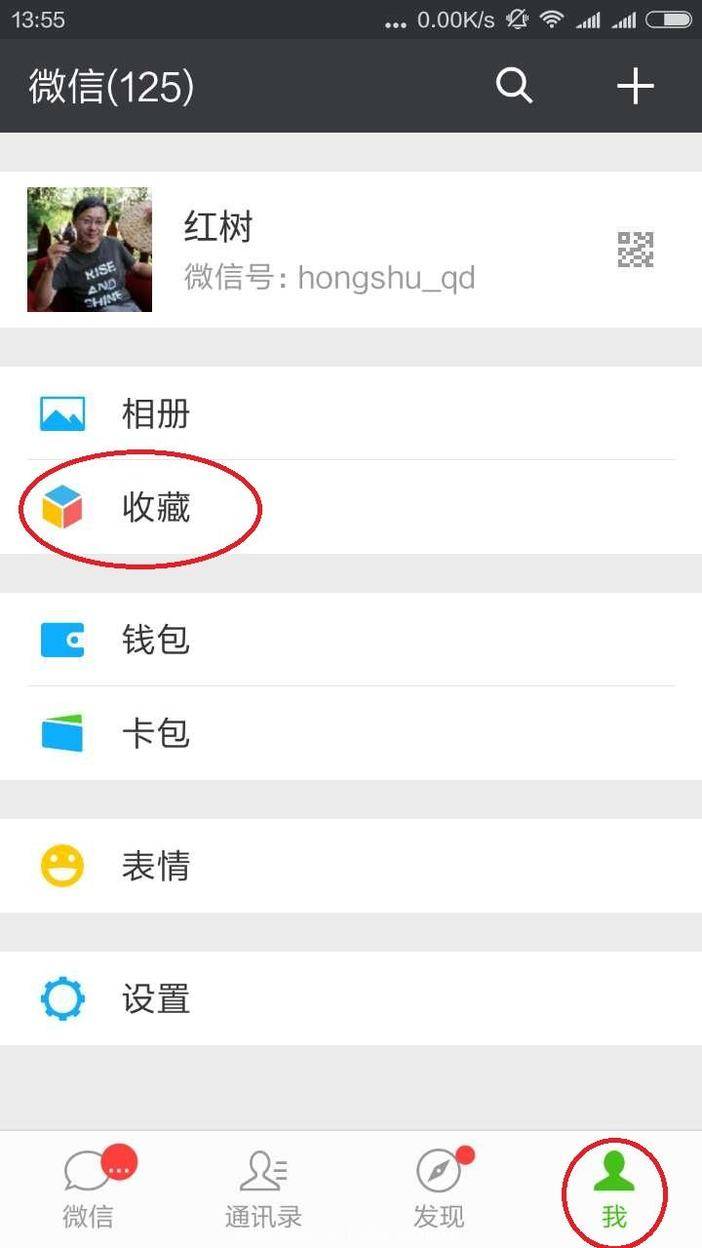The height and width of the screenshot is (1248, 702).
Task: Open 表情 sticker gallery
Action: click(350, 866)
